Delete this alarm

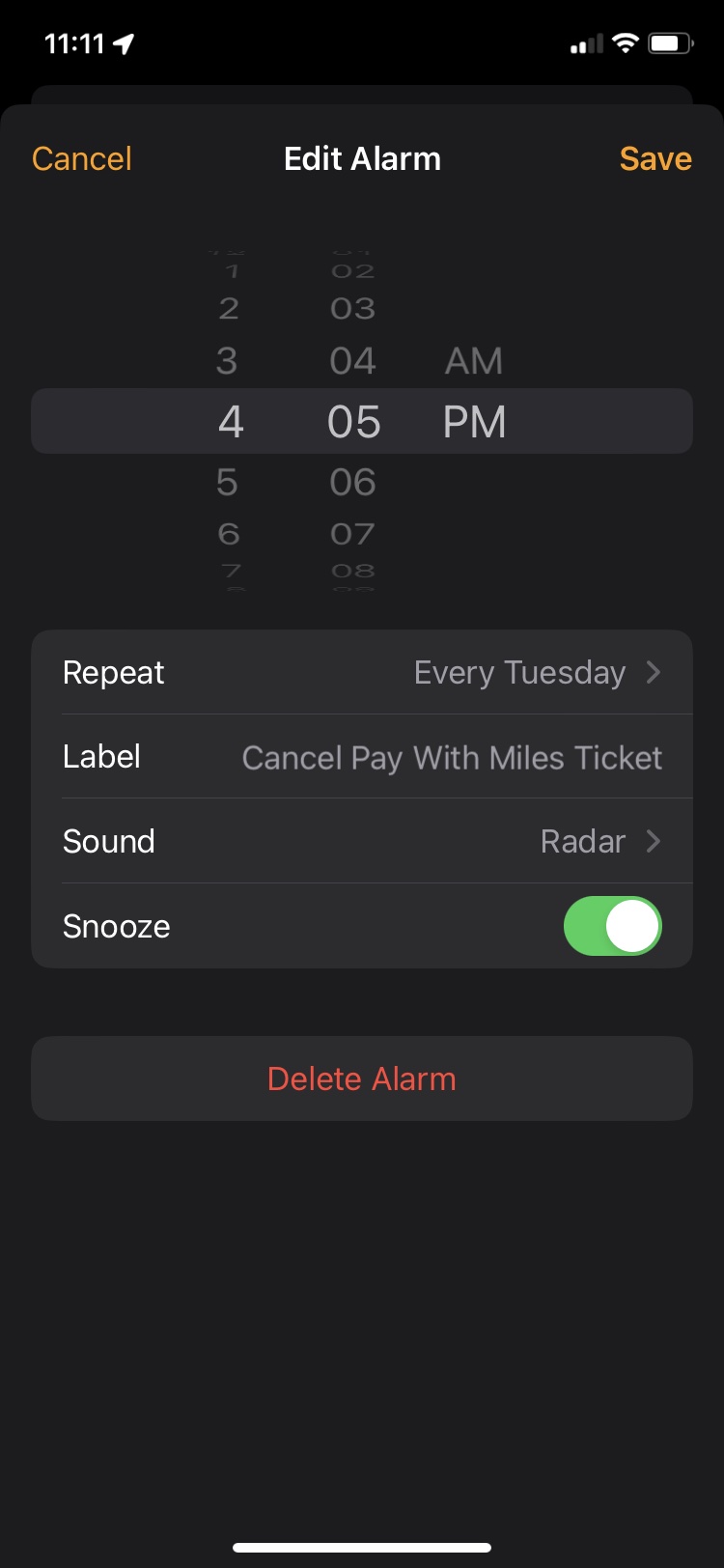[x=362, y=1078]
